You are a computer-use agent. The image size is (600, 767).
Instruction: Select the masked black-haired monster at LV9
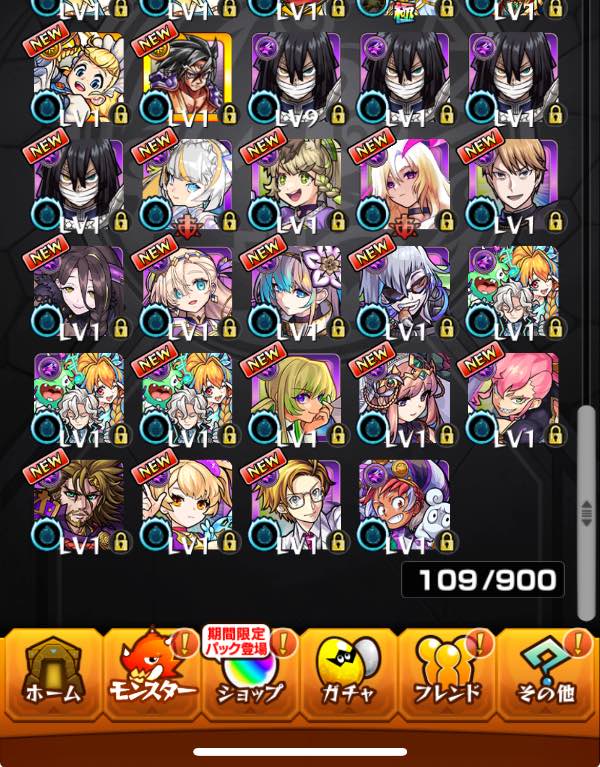(x=296, y=78)
